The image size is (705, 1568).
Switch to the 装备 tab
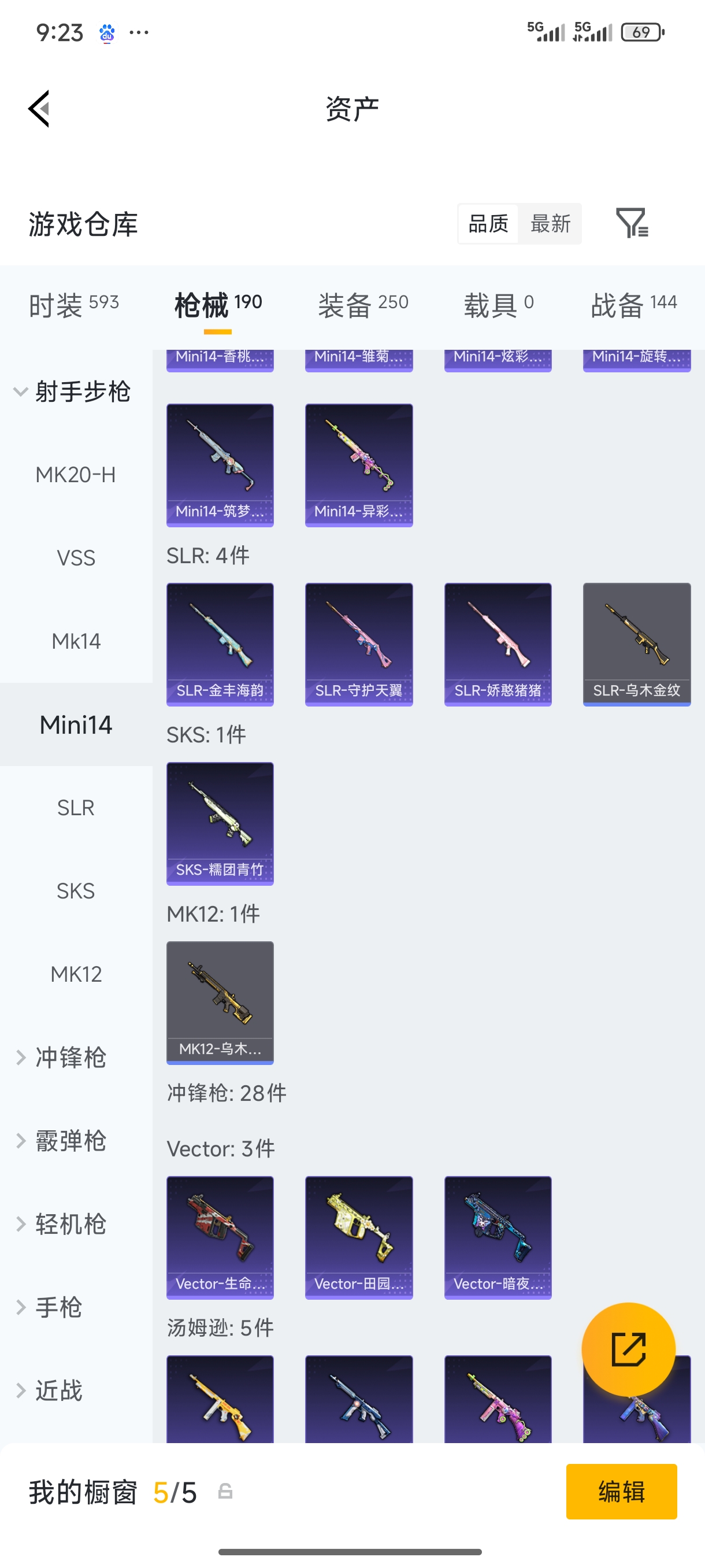click(363, 304)
